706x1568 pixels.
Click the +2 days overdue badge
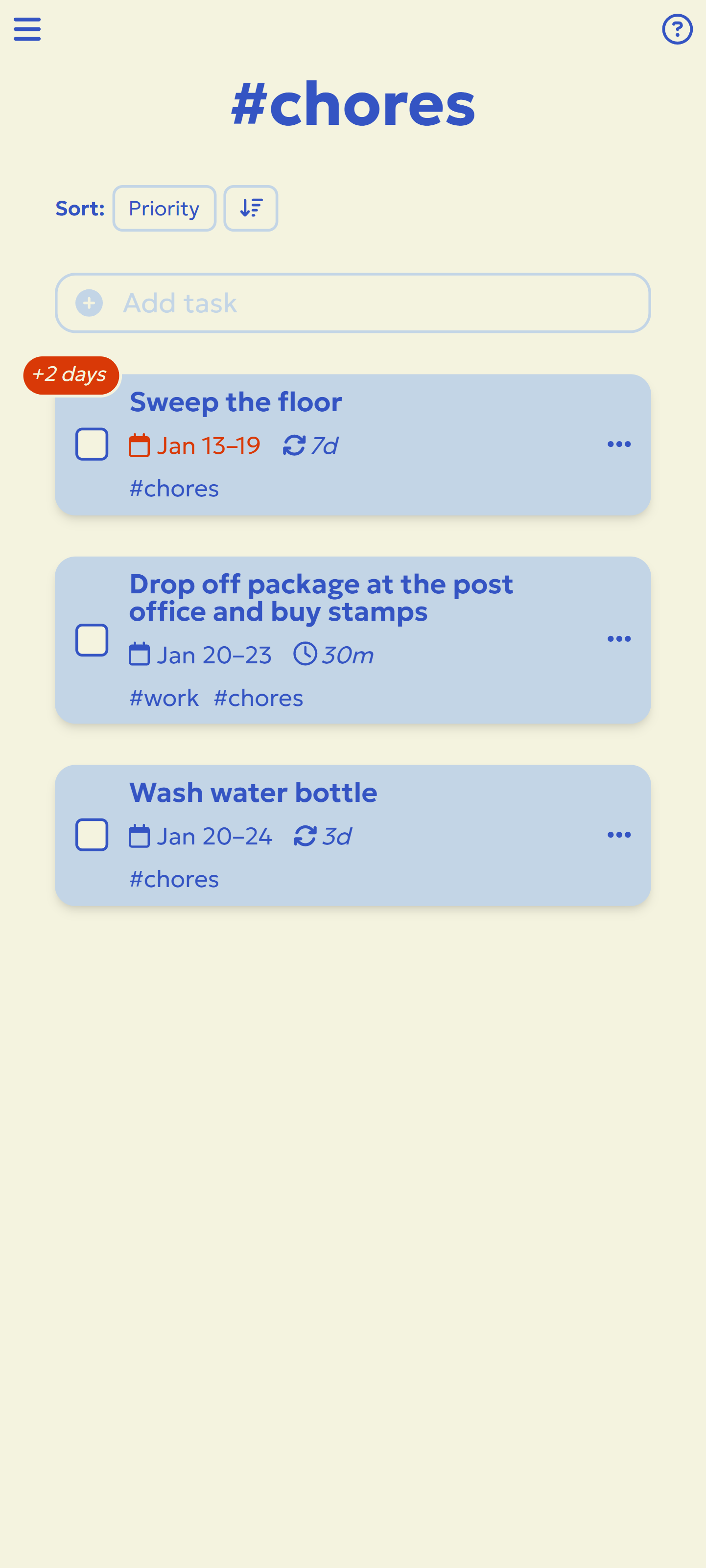click(x=70, y=375)
